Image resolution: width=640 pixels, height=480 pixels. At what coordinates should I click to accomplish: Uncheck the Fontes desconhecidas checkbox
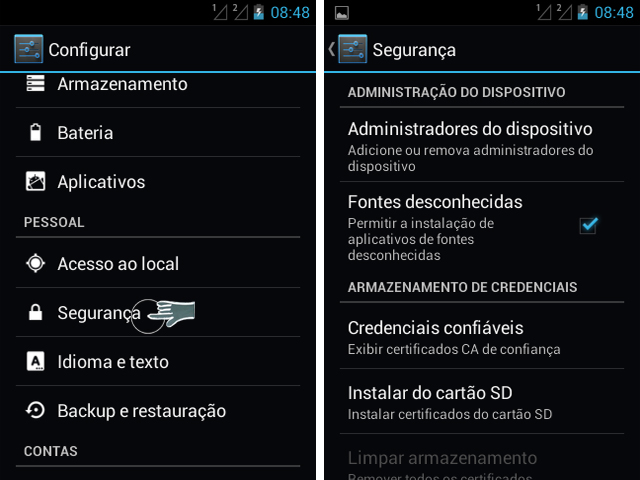588,226
